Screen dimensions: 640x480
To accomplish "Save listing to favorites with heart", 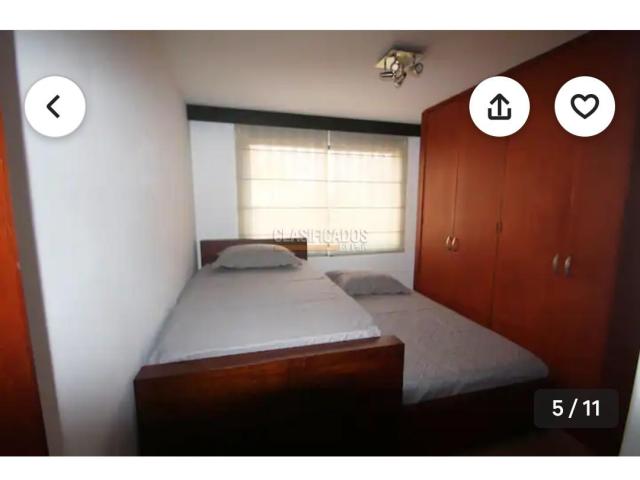I will coord(584,106).
